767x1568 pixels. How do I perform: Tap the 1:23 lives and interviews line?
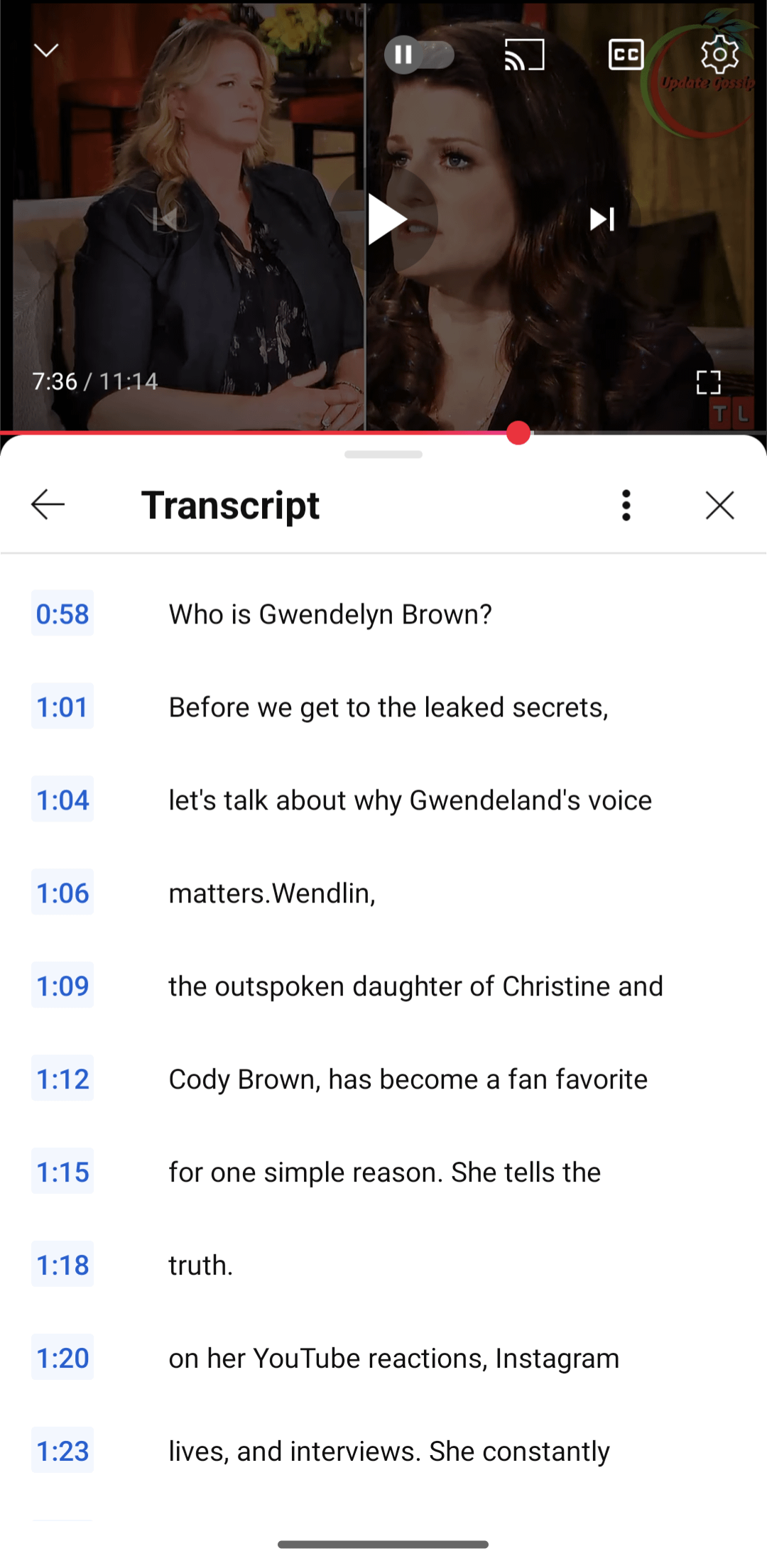point(383,1451)
